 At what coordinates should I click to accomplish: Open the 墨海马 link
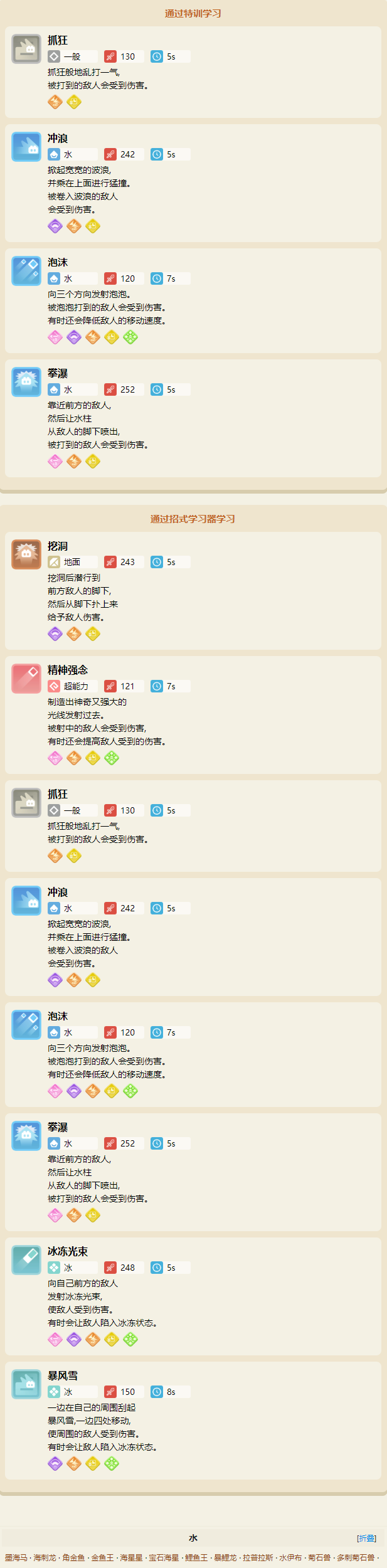click(16, 1557)
